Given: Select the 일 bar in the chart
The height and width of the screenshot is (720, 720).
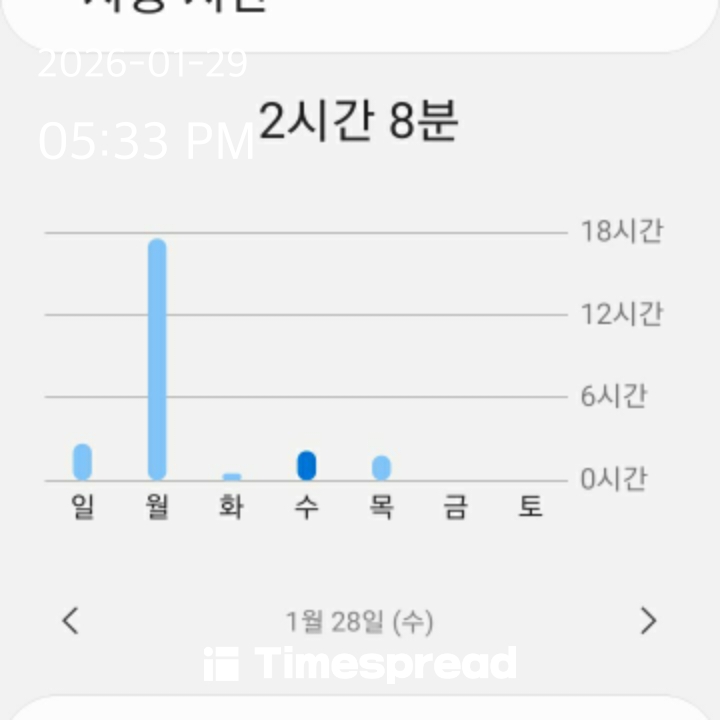Looking at the screenshot, I should [x=82, y=462].
